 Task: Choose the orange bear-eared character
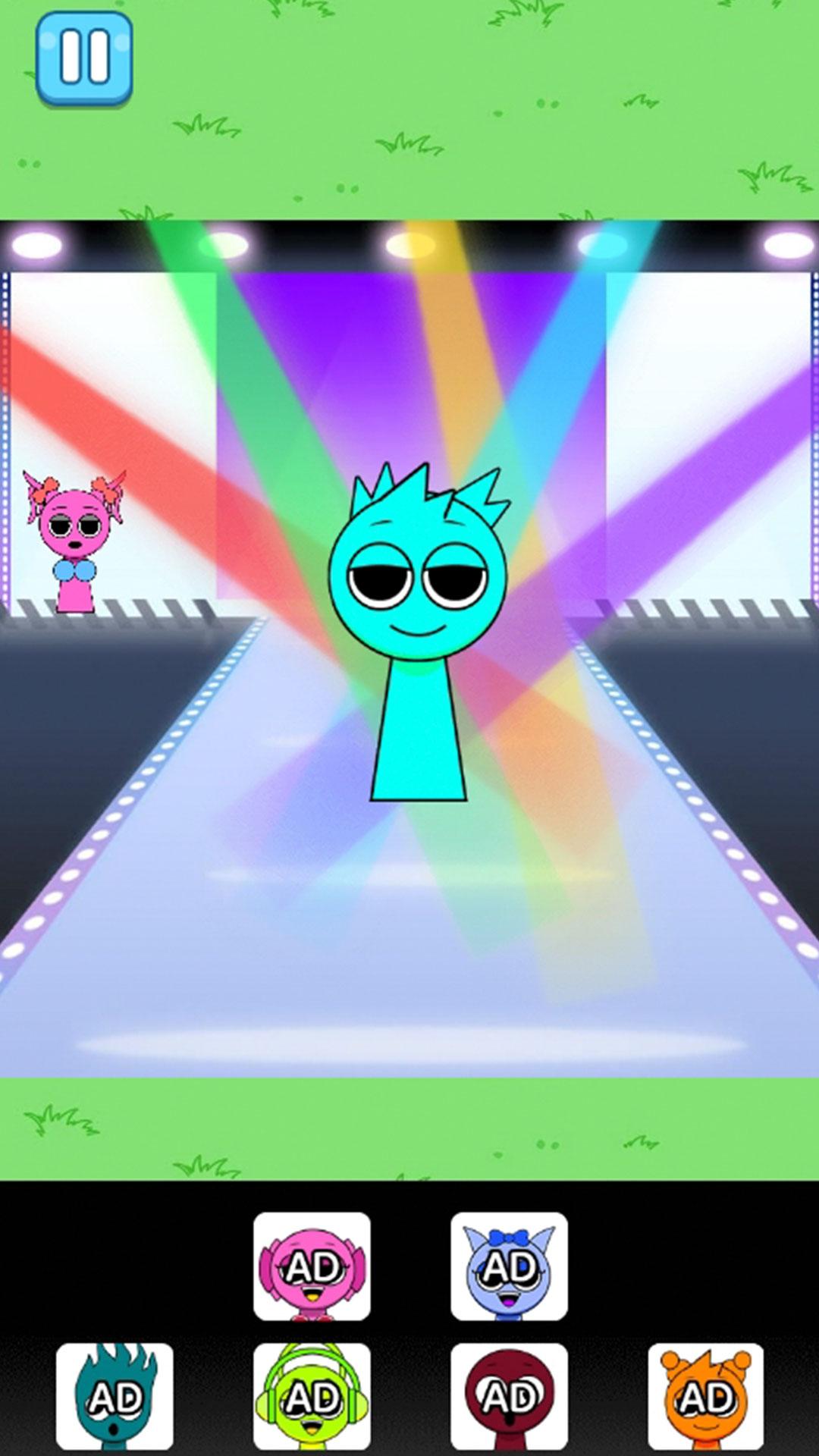706,1396
